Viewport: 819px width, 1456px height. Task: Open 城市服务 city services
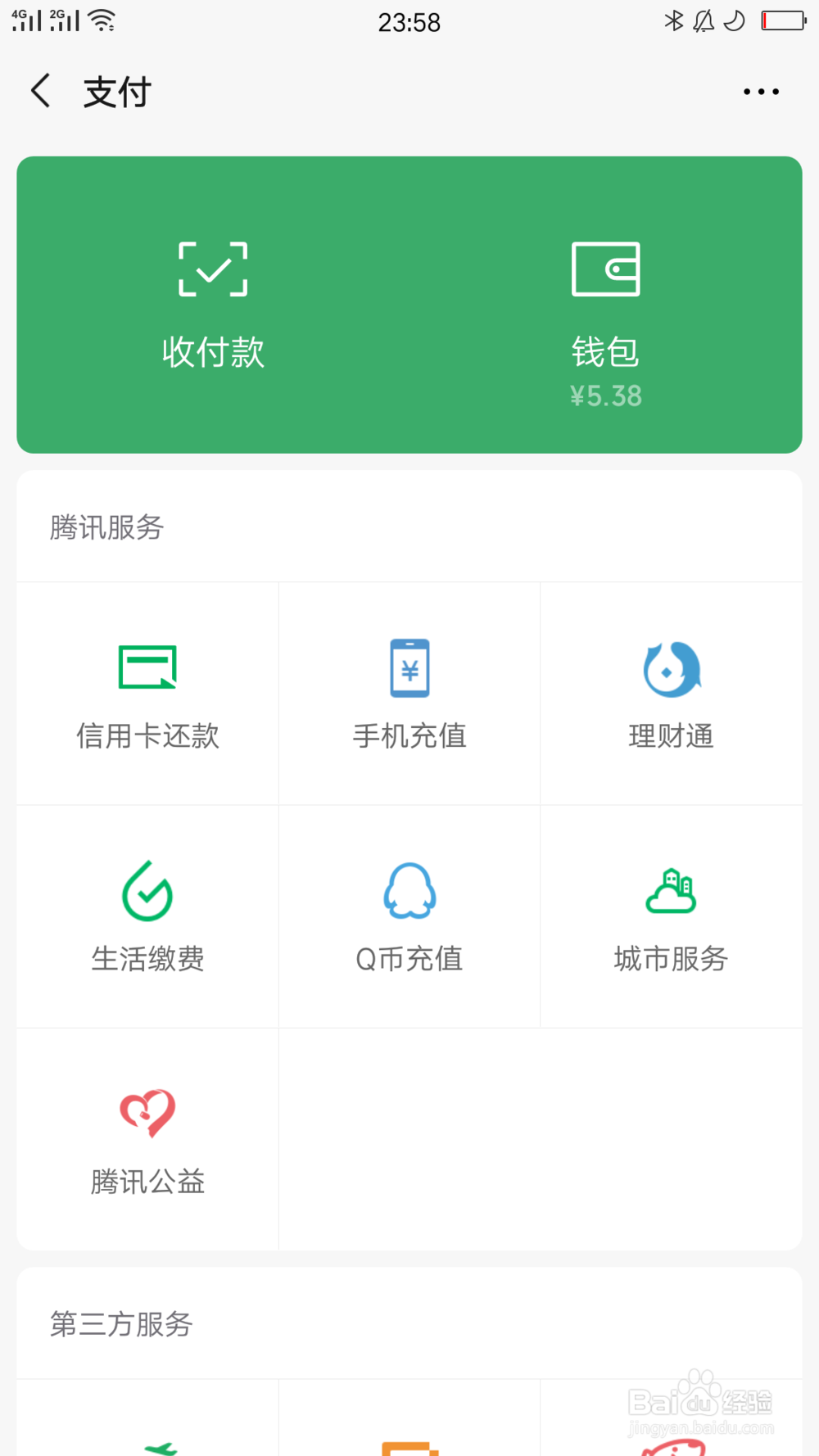coord(672,916)
